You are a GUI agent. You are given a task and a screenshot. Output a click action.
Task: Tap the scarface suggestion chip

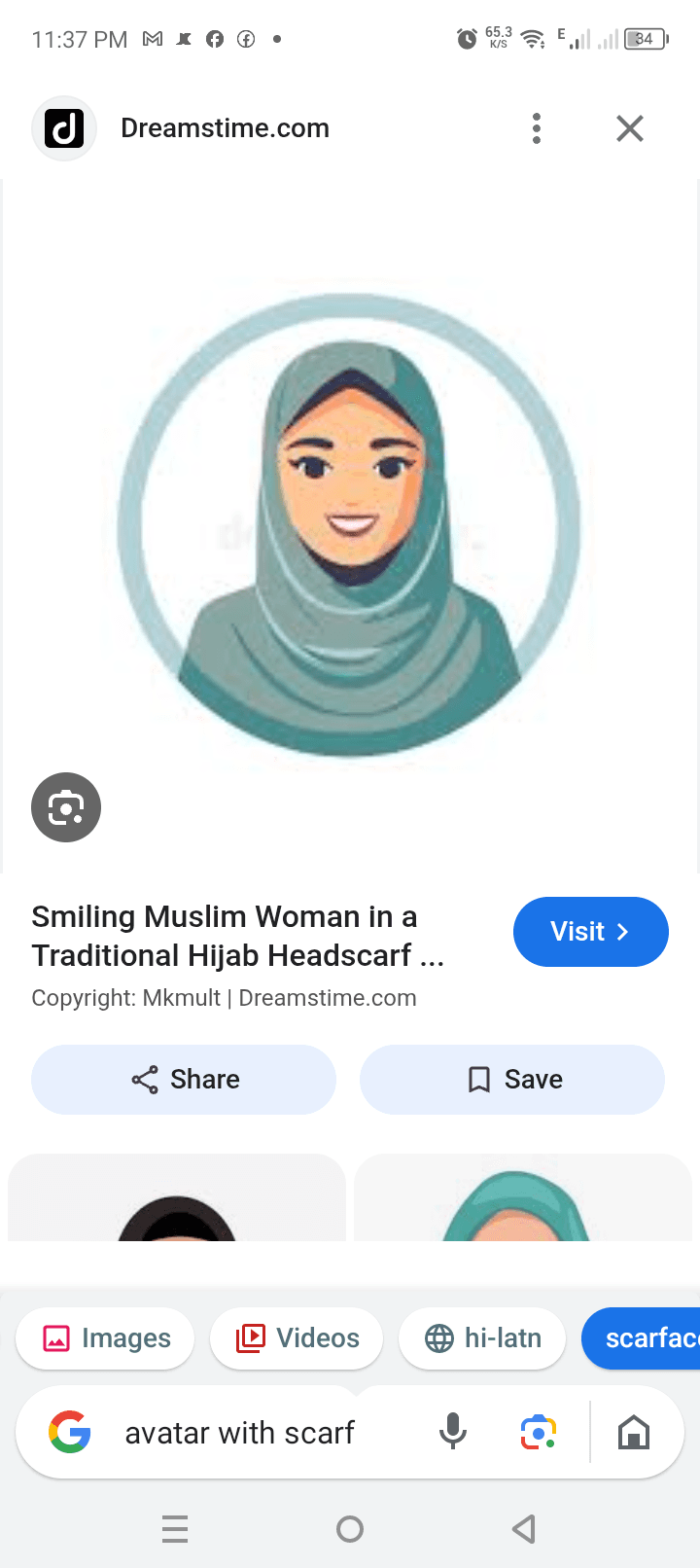point(642,1338)
